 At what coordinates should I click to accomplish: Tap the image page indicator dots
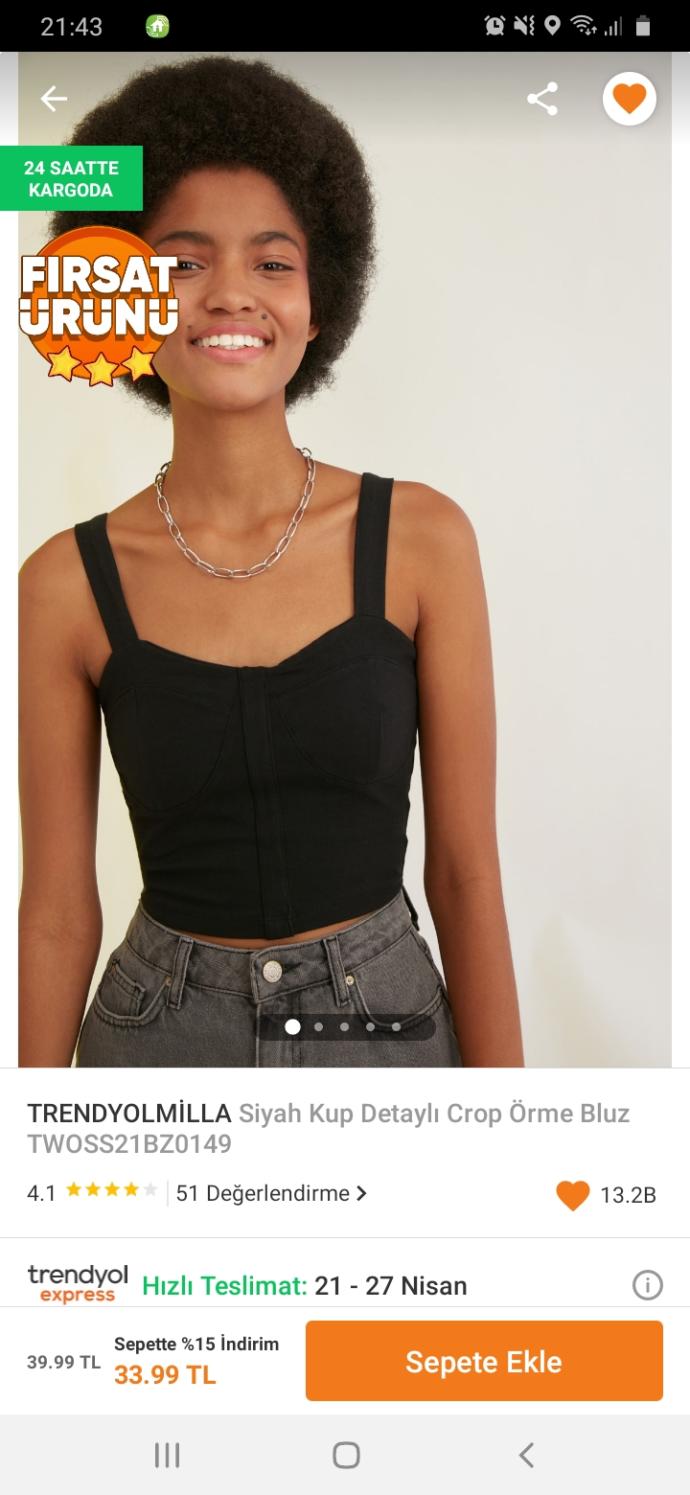point(345,1027)
